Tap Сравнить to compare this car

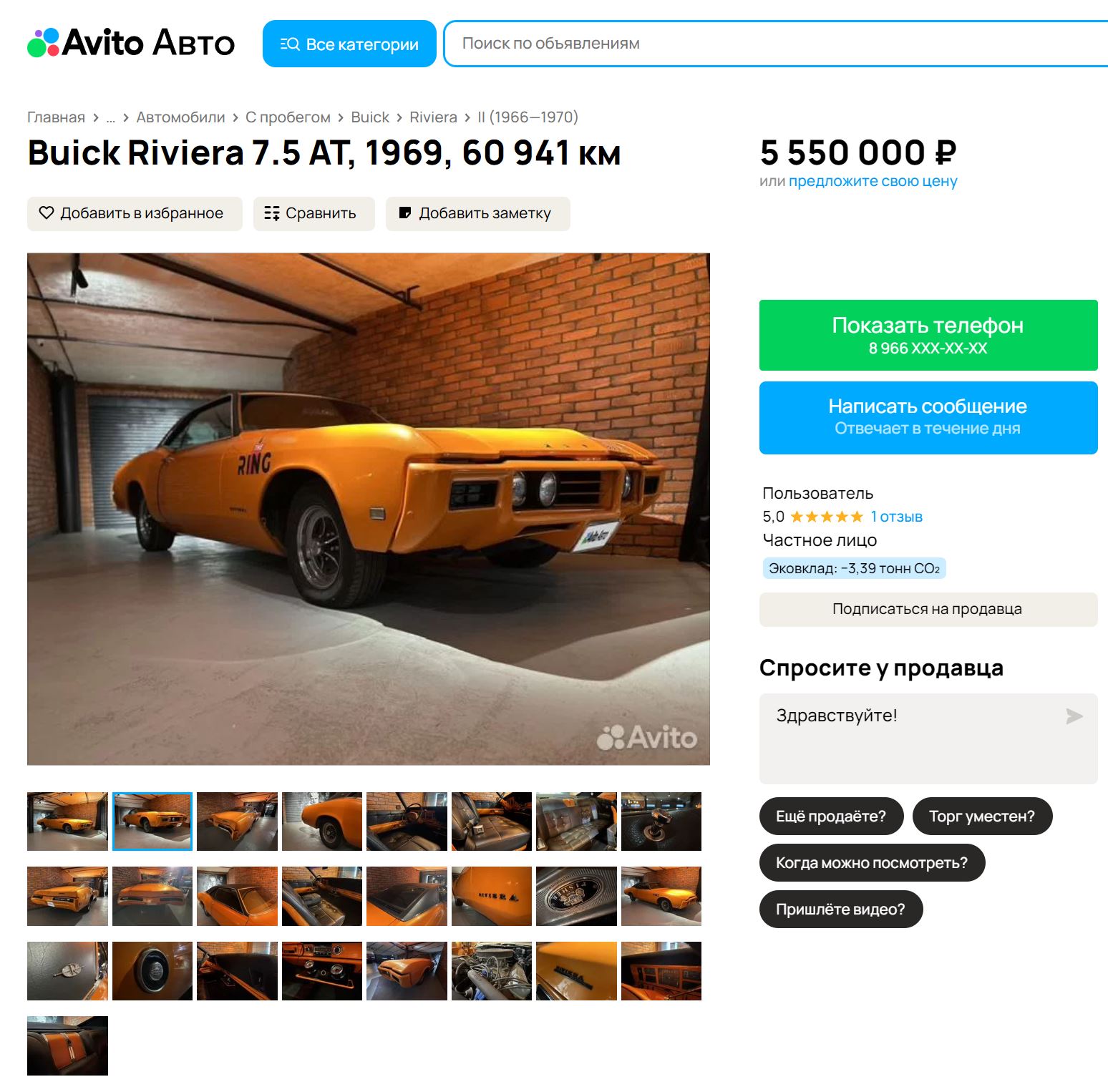point(314,213)
